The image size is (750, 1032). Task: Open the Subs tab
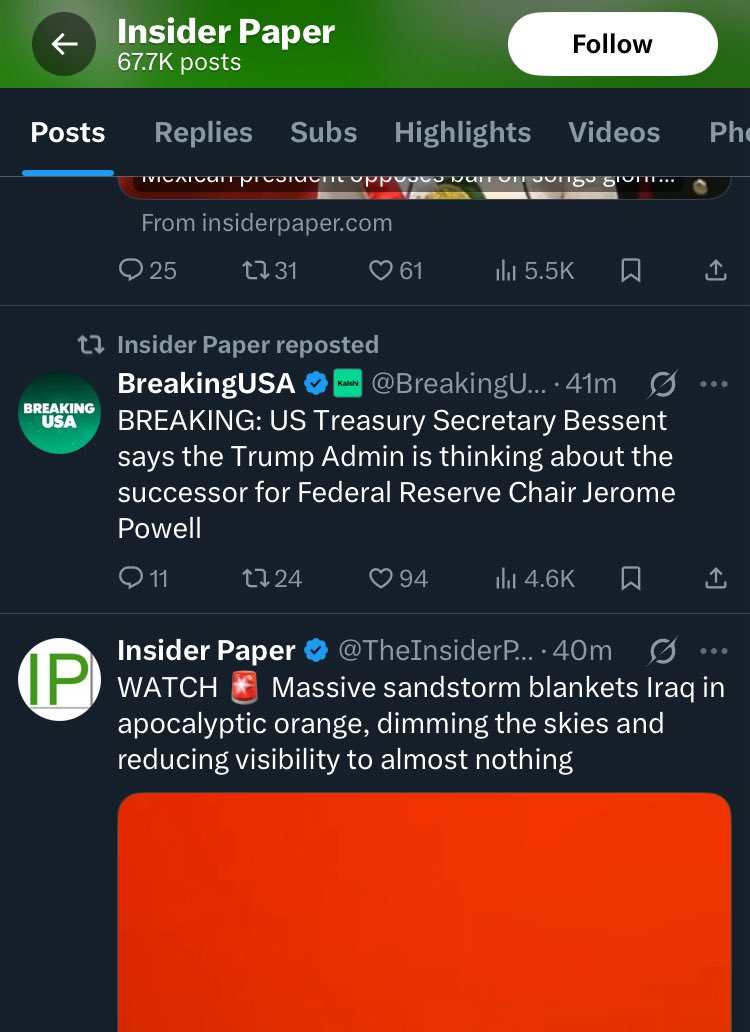click(323, 132)
